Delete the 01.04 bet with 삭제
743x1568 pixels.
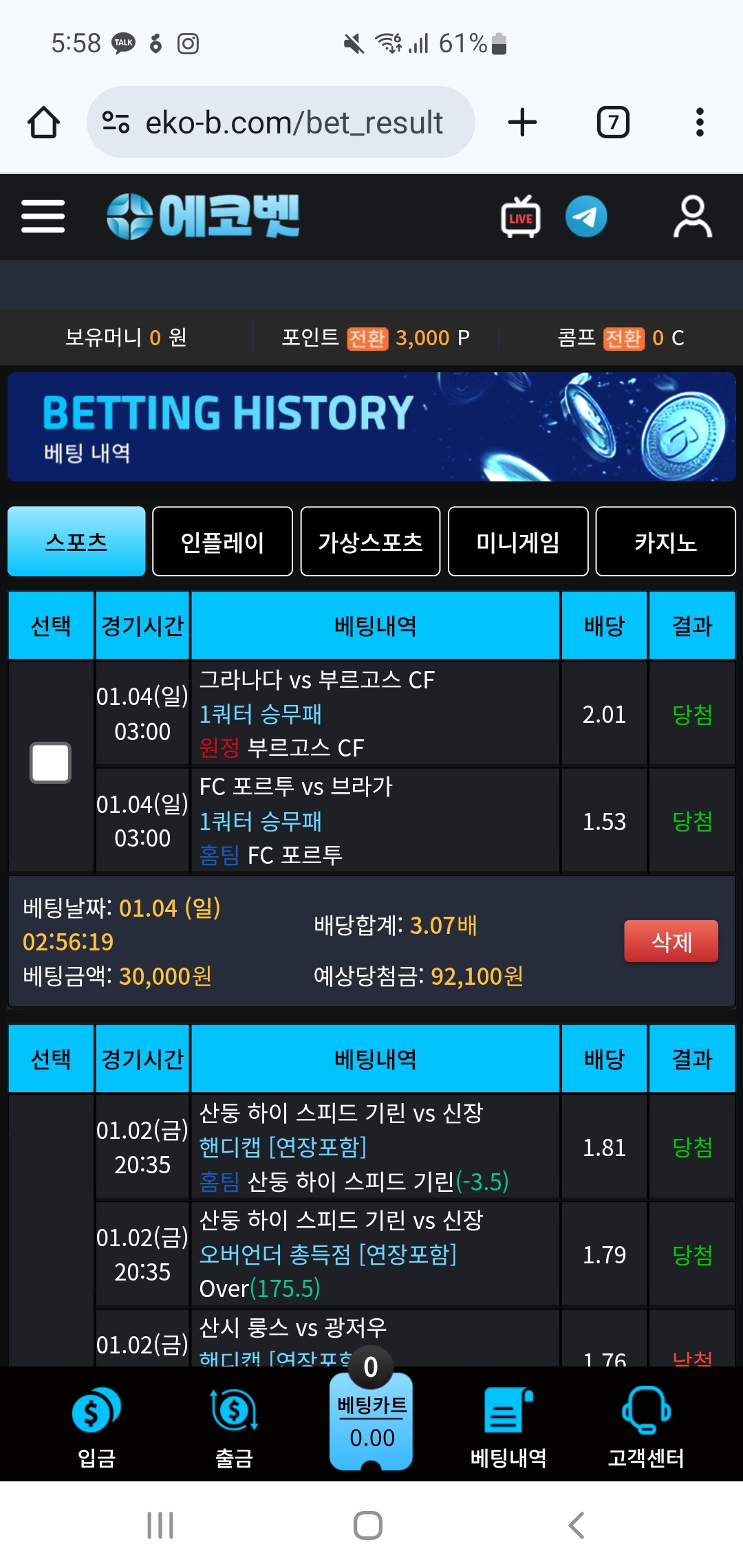[x=671, y=941]
